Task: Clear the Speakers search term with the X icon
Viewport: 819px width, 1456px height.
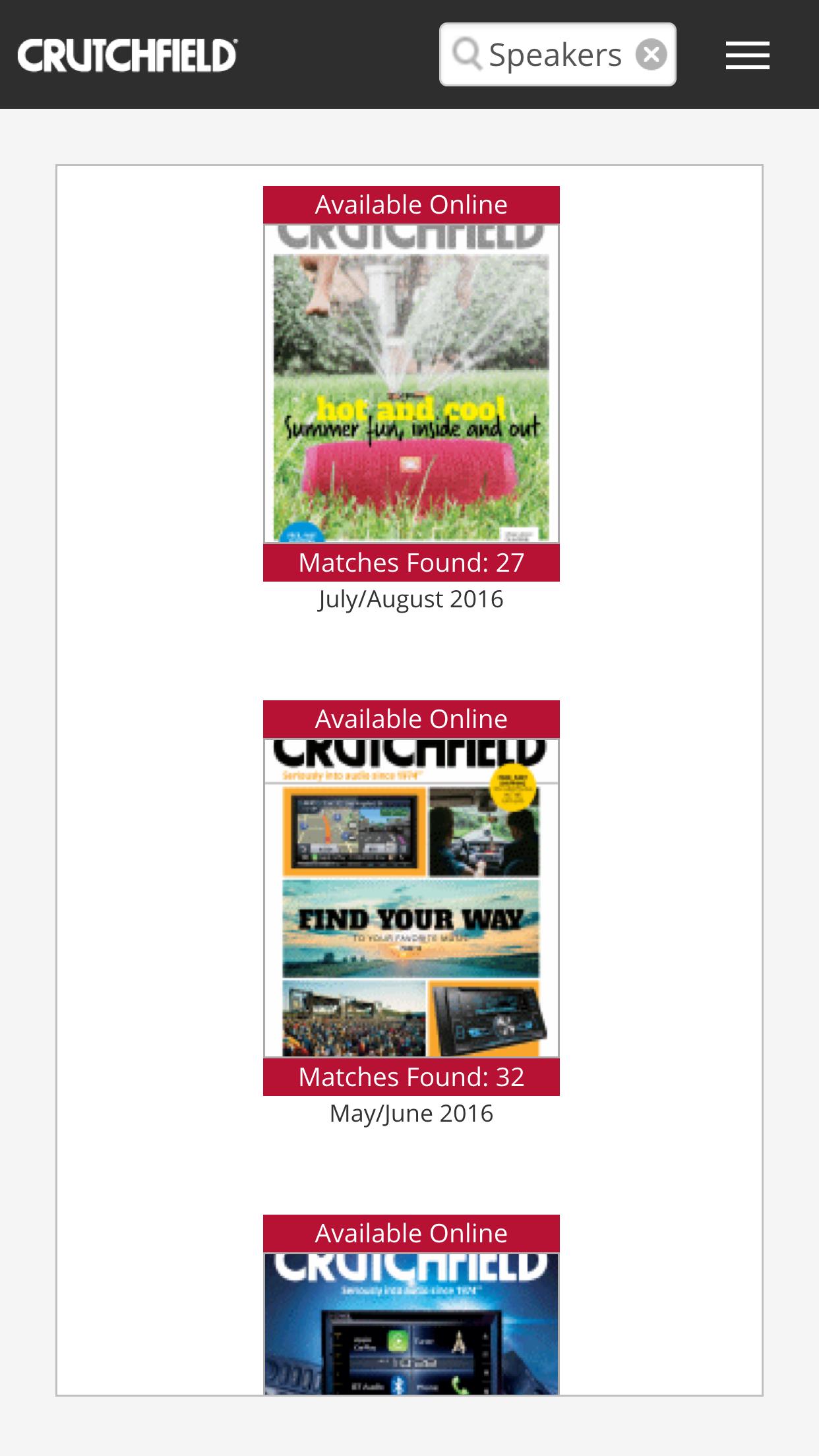Action: 650,53
